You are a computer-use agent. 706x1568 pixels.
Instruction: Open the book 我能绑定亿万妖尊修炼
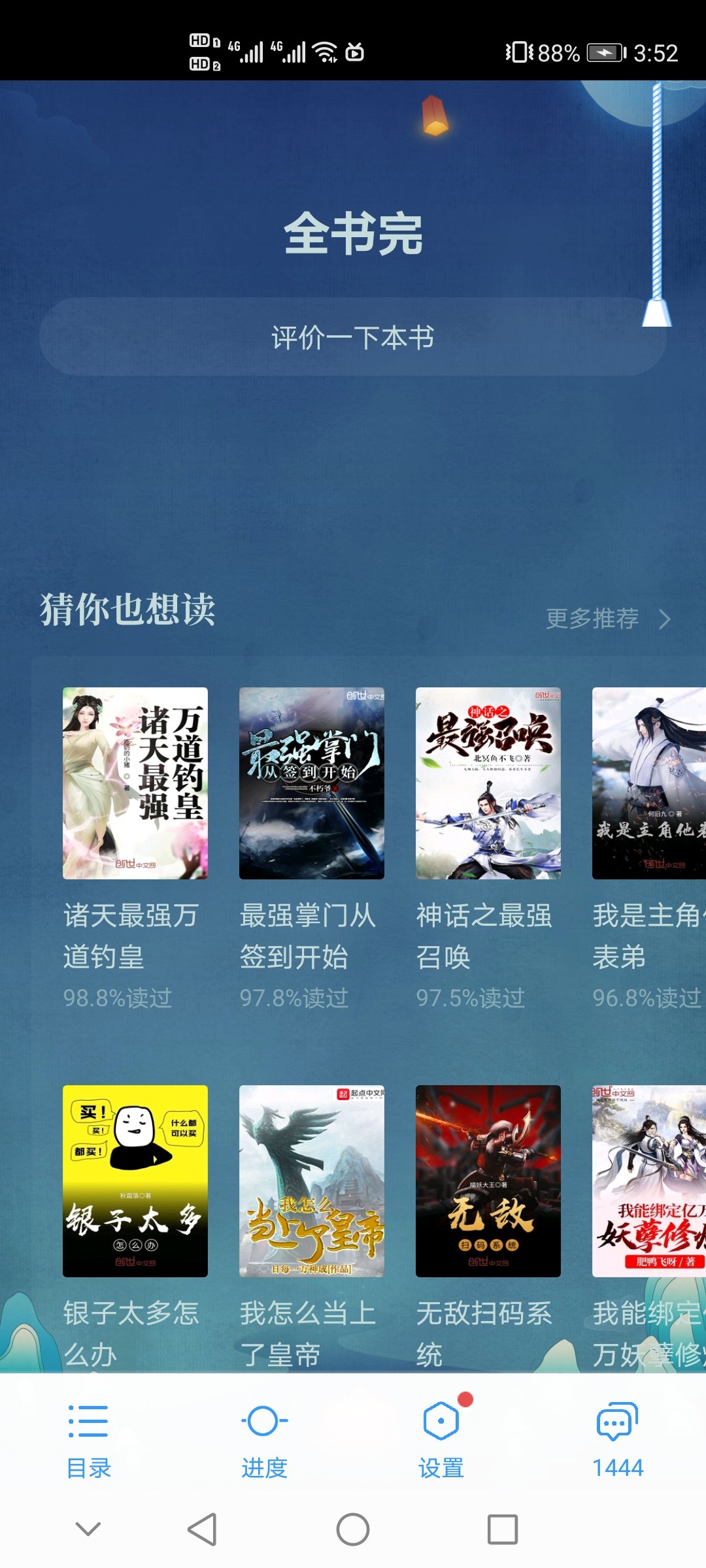[648, 1181]
